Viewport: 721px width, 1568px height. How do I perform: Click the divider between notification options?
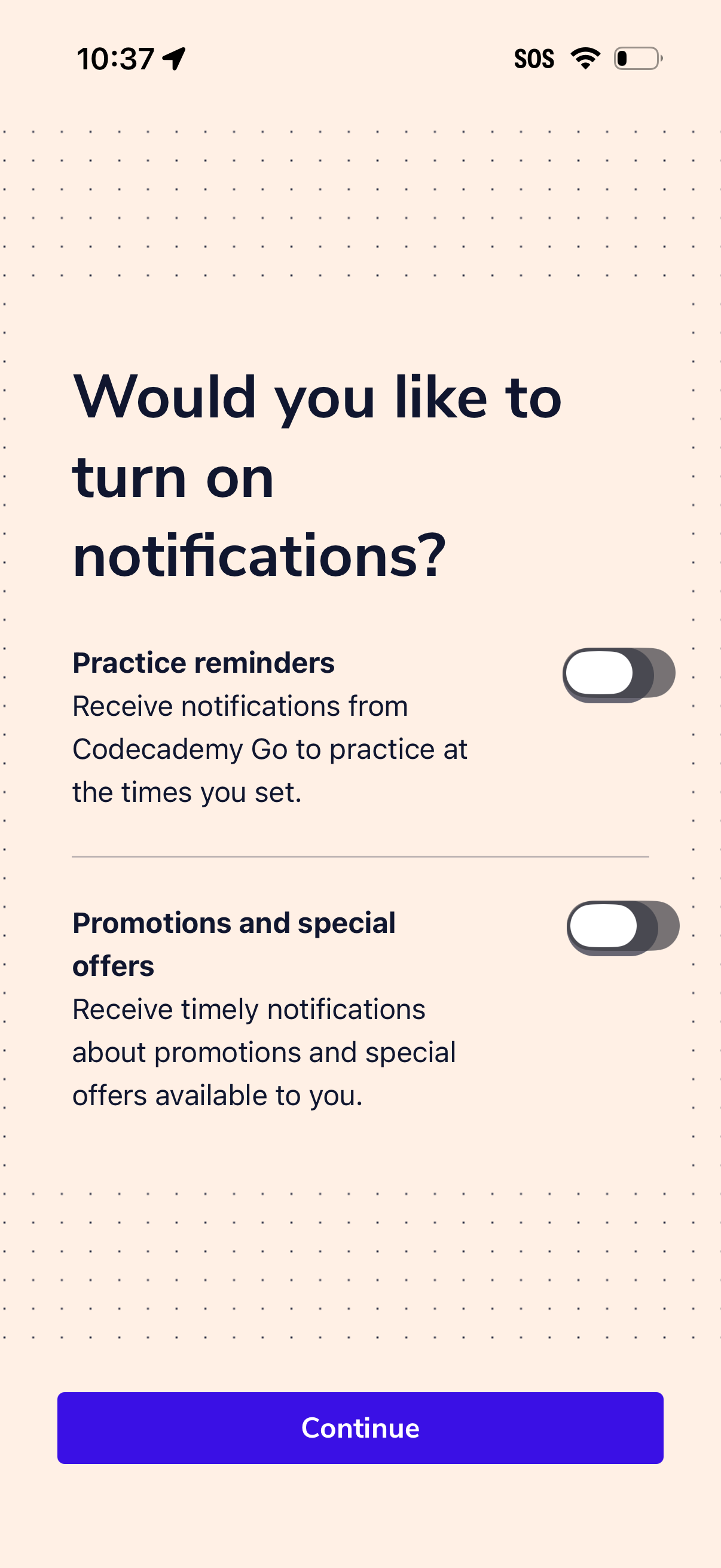(x=360, y=858)
